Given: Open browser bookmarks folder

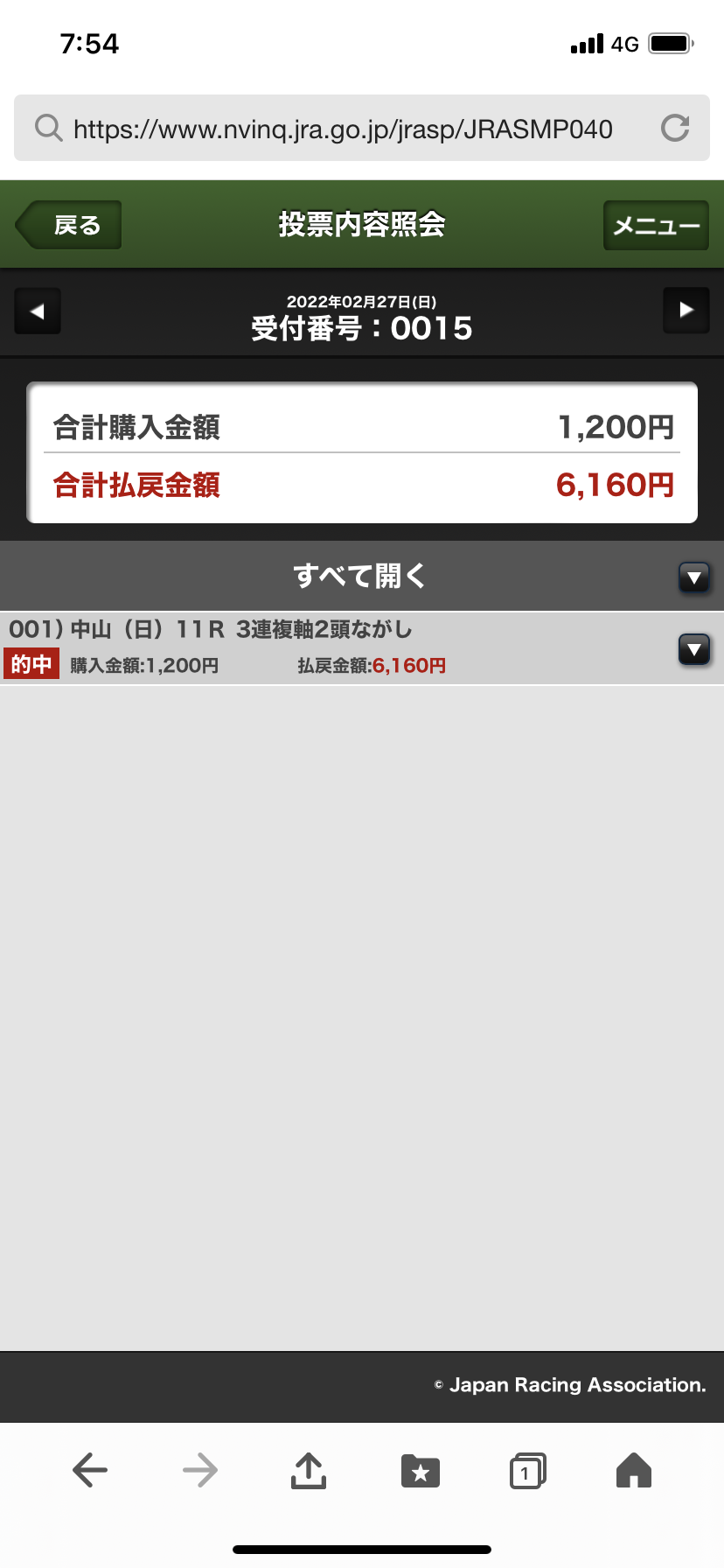Looking at the screenshot, I should (420, 1471).
